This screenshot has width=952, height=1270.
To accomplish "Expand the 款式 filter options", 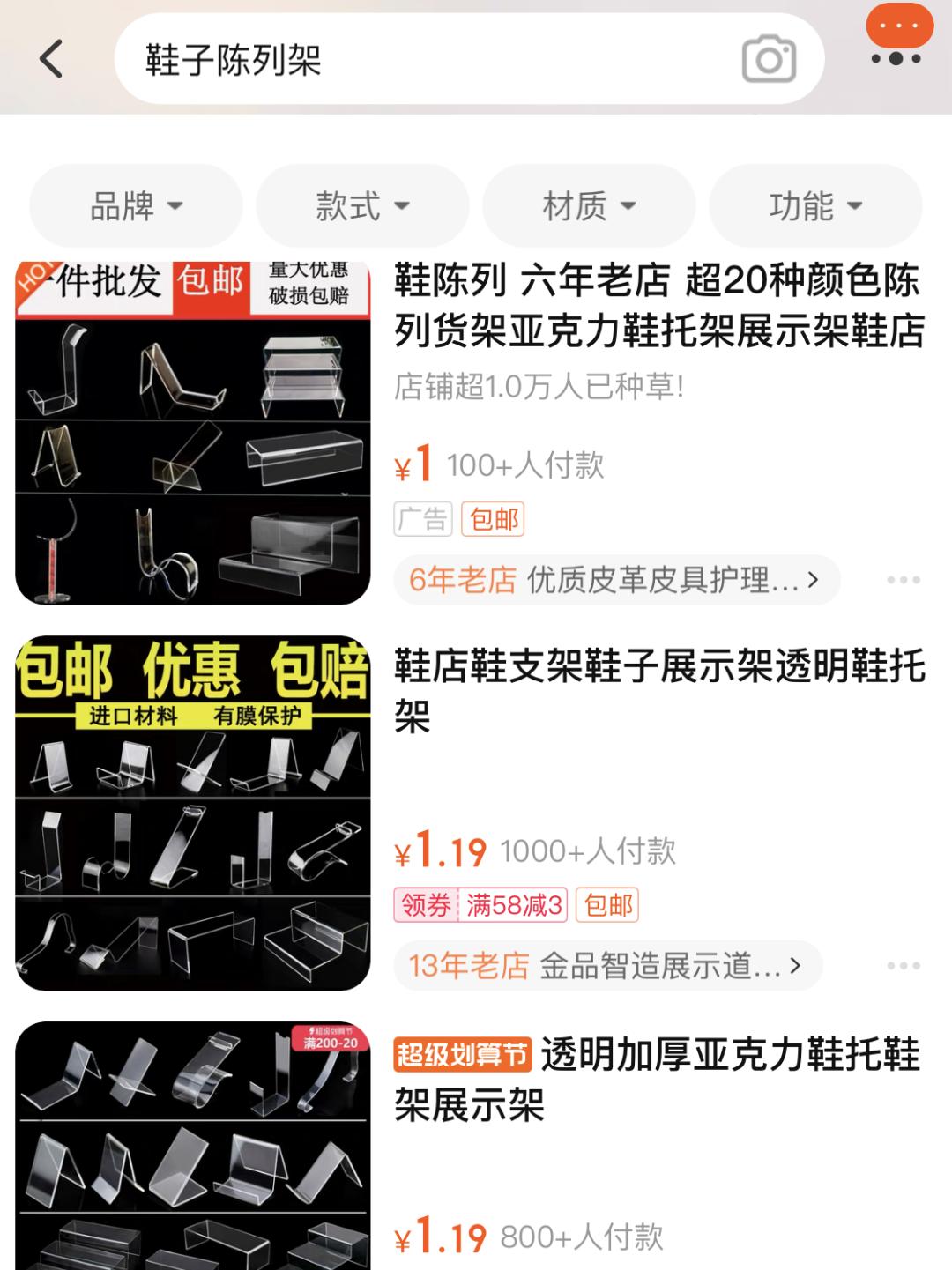I will coord(362,204).
